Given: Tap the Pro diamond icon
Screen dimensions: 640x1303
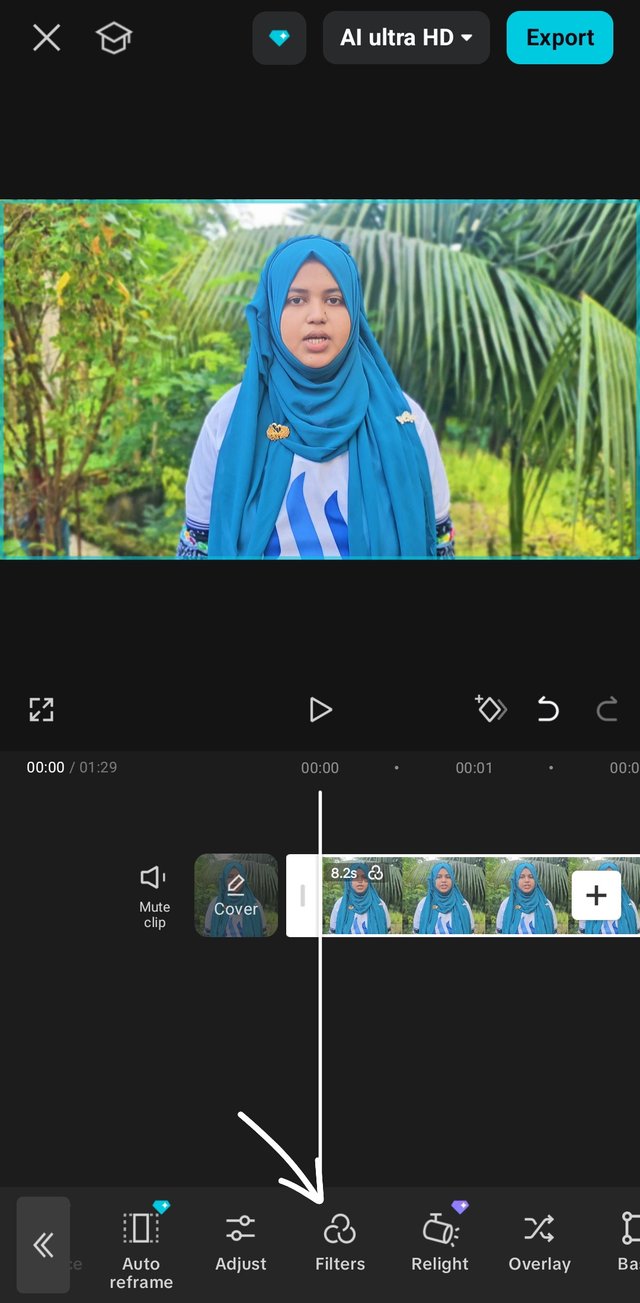Looking at the screenshot, I should [x=279, y=38].
